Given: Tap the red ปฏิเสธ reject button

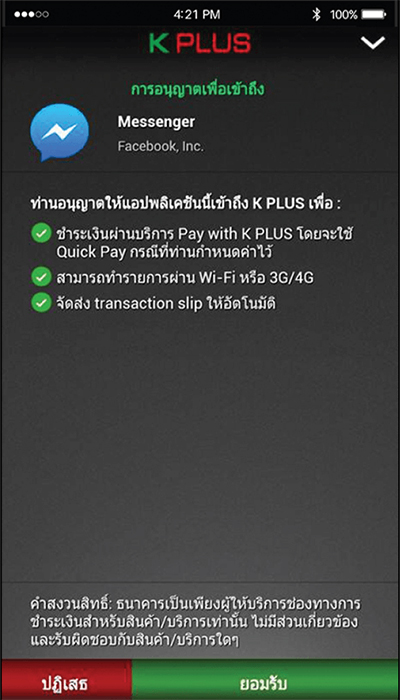Looking at the screenshot, I should [66, 682].
